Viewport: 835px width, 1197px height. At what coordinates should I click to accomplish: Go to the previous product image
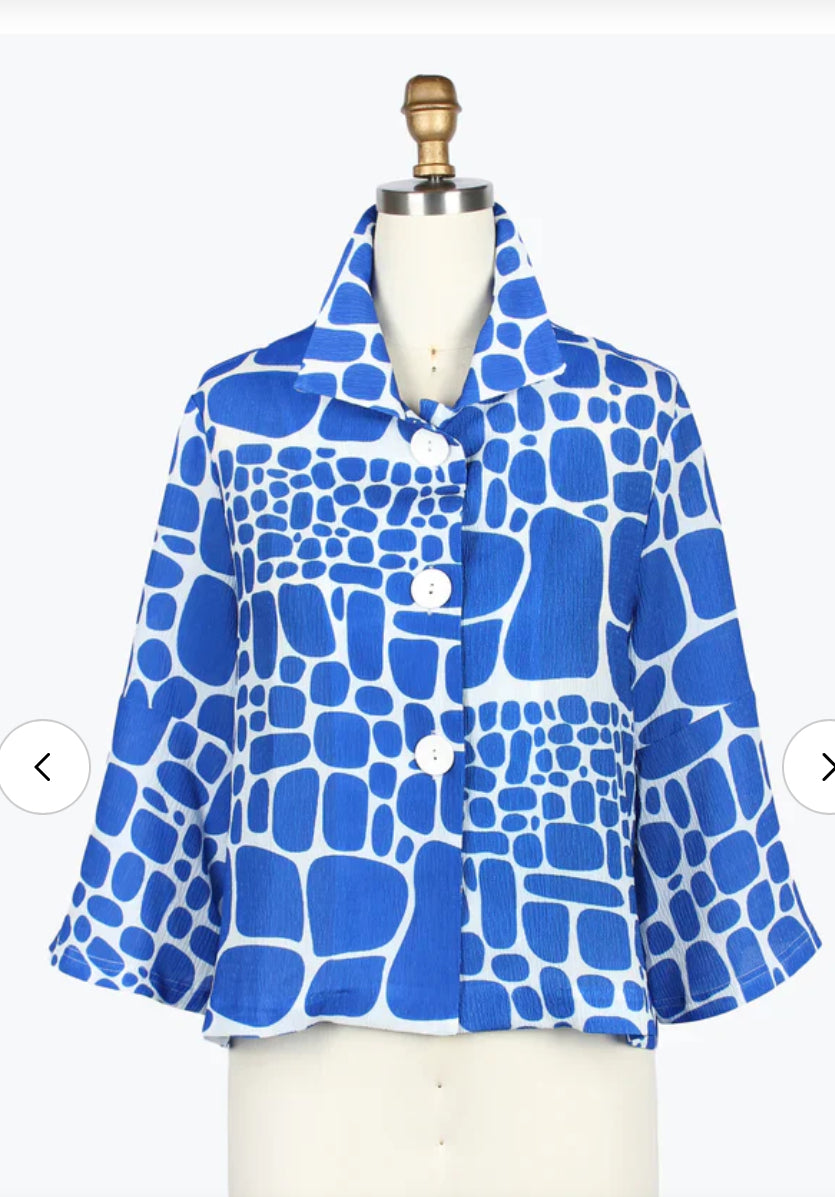[43, 767]
